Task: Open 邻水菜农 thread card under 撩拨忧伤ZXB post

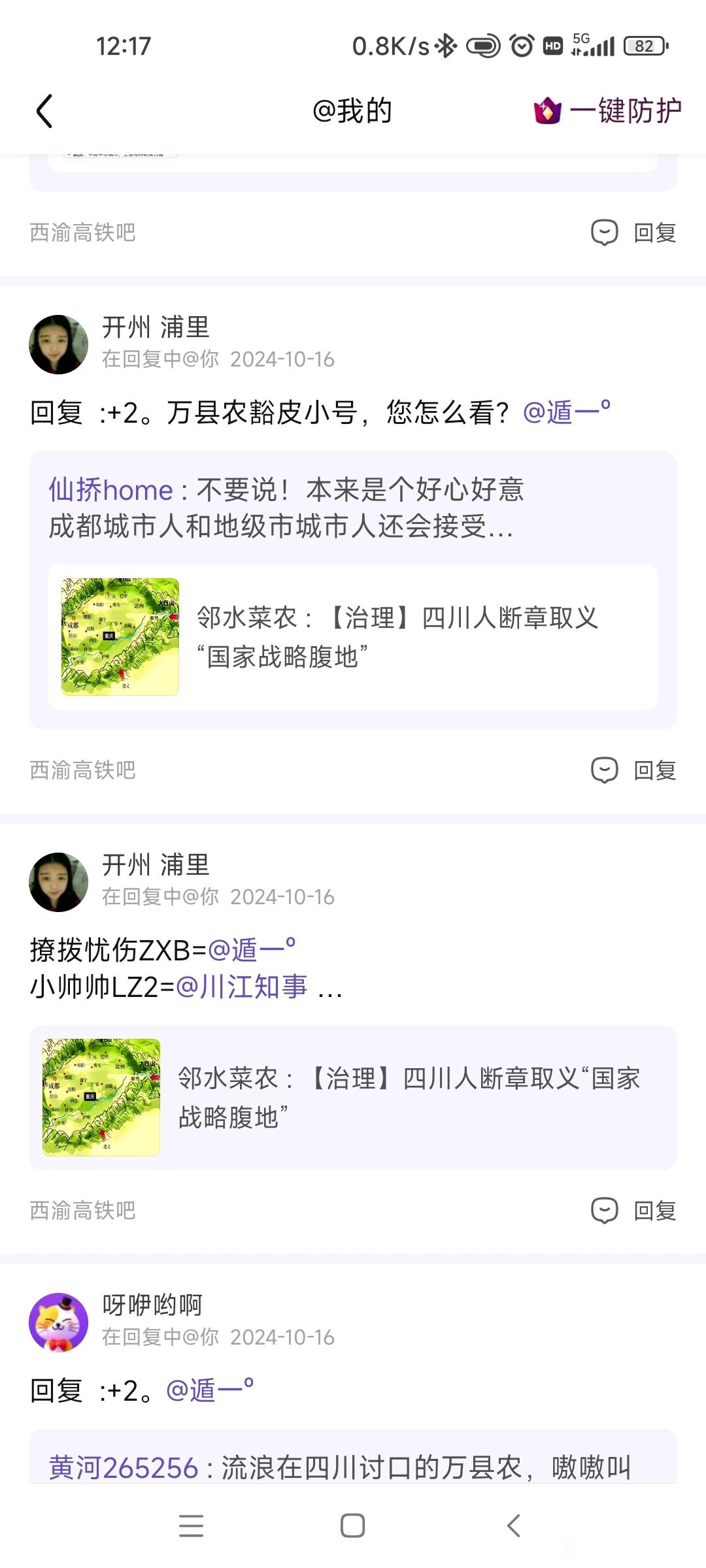Action: point(352,1098)
